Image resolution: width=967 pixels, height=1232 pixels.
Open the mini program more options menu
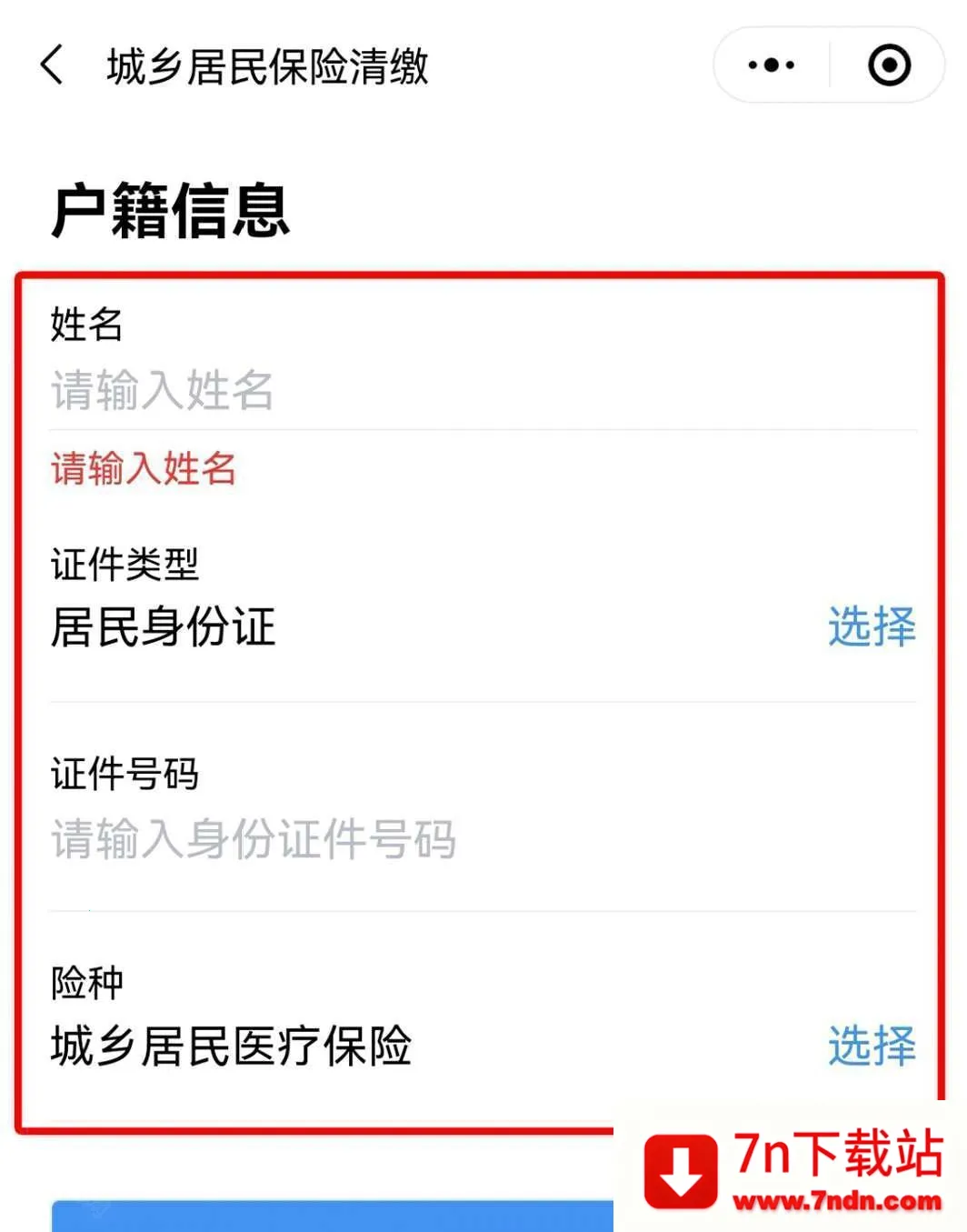(x=772, y=65)
